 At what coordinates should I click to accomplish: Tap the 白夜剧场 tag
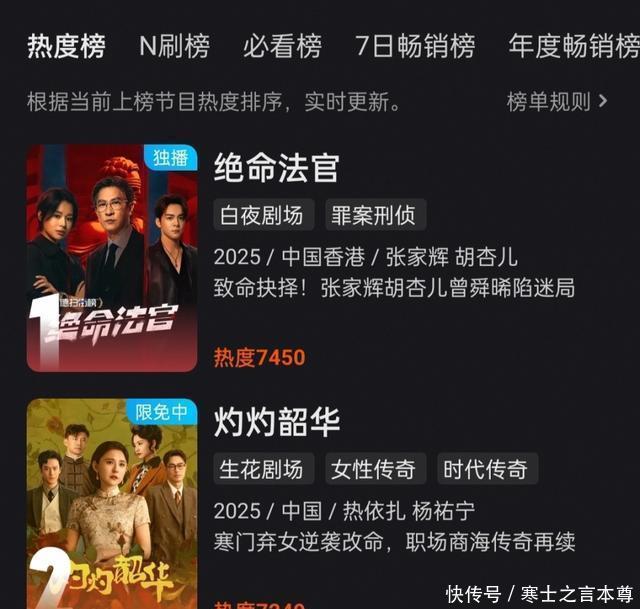click(x=264, y=214)
